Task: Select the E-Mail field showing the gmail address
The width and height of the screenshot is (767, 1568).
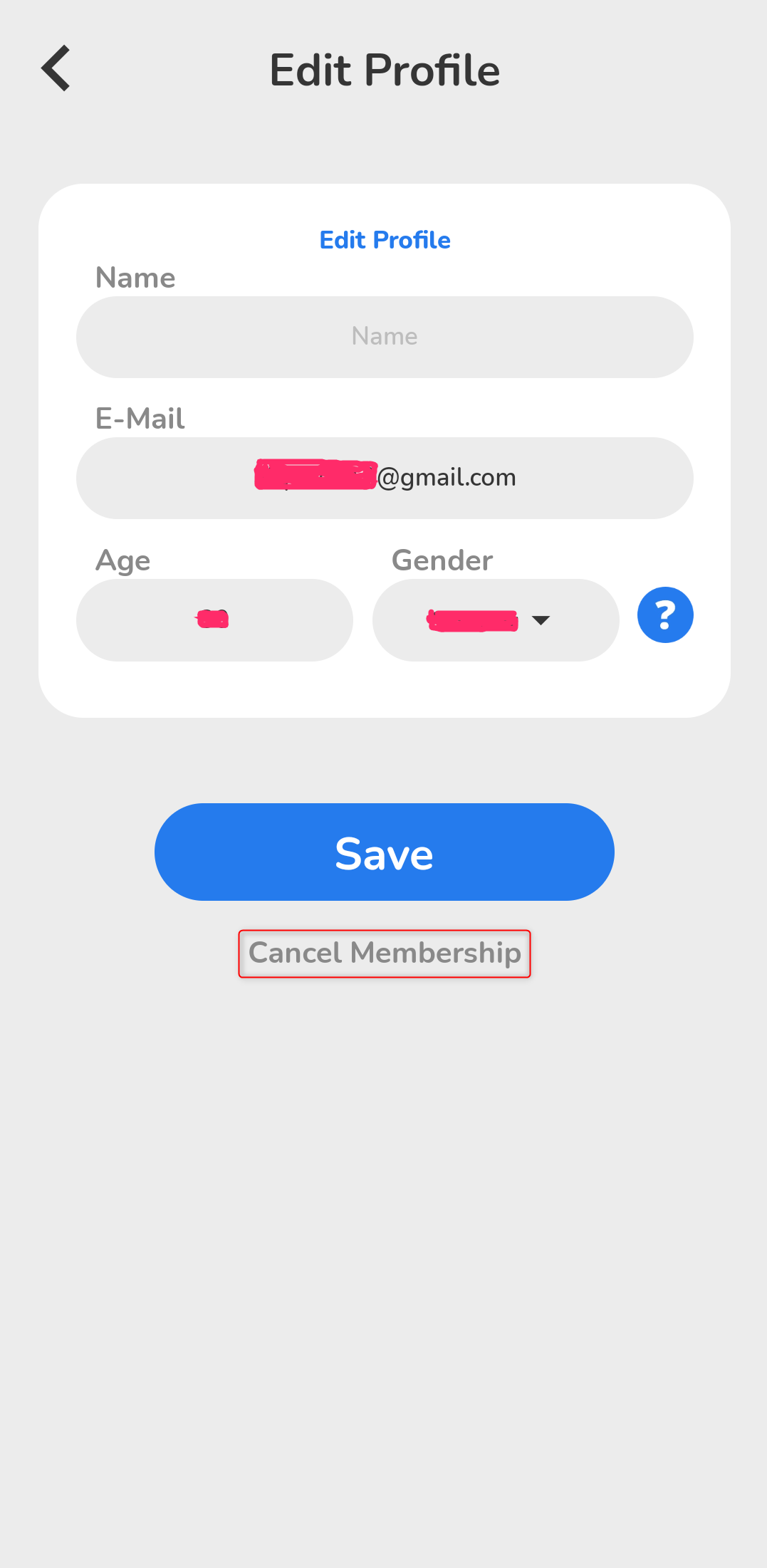Action: click(x=384, y=478)
